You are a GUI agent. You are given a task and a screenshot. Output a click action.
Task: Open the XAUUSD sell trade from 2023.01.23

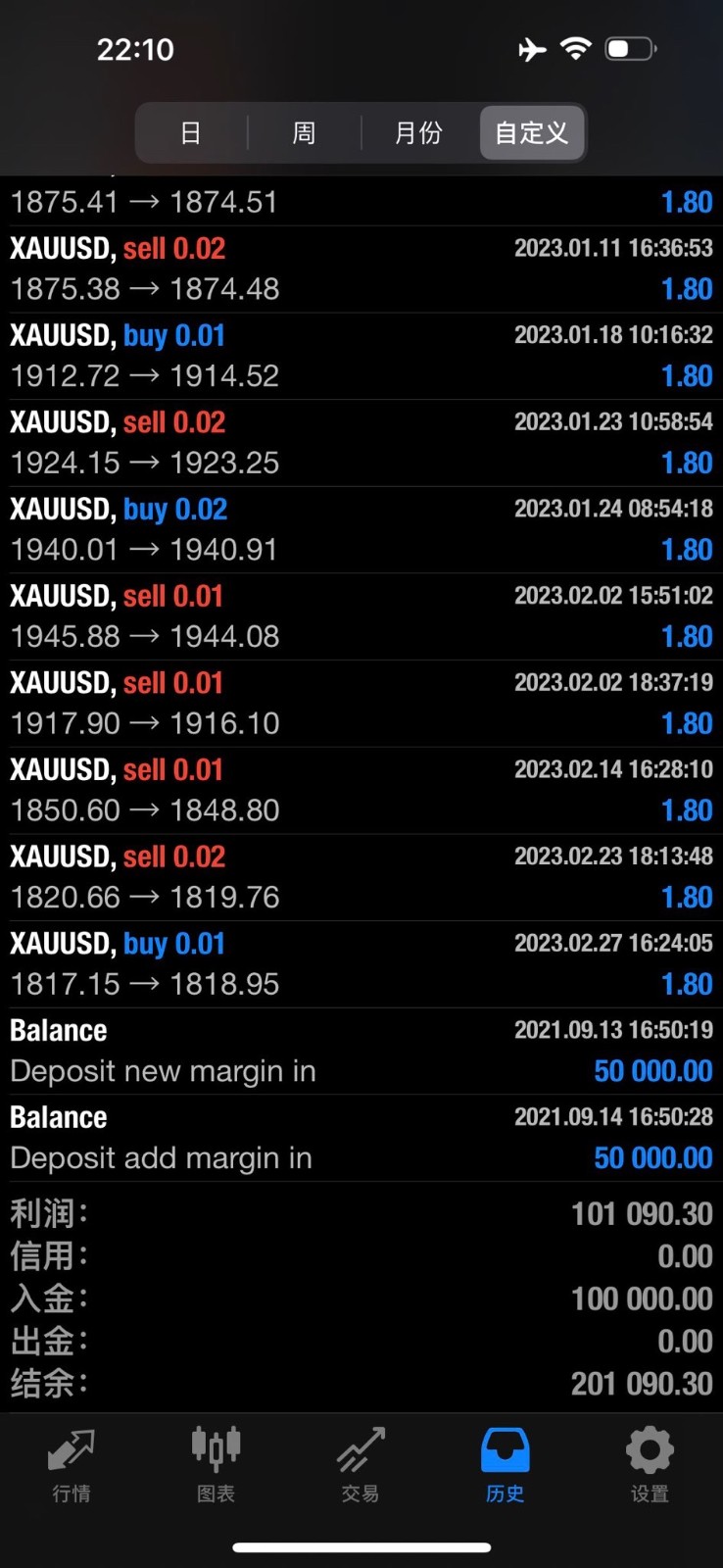(x=361, y=443)
